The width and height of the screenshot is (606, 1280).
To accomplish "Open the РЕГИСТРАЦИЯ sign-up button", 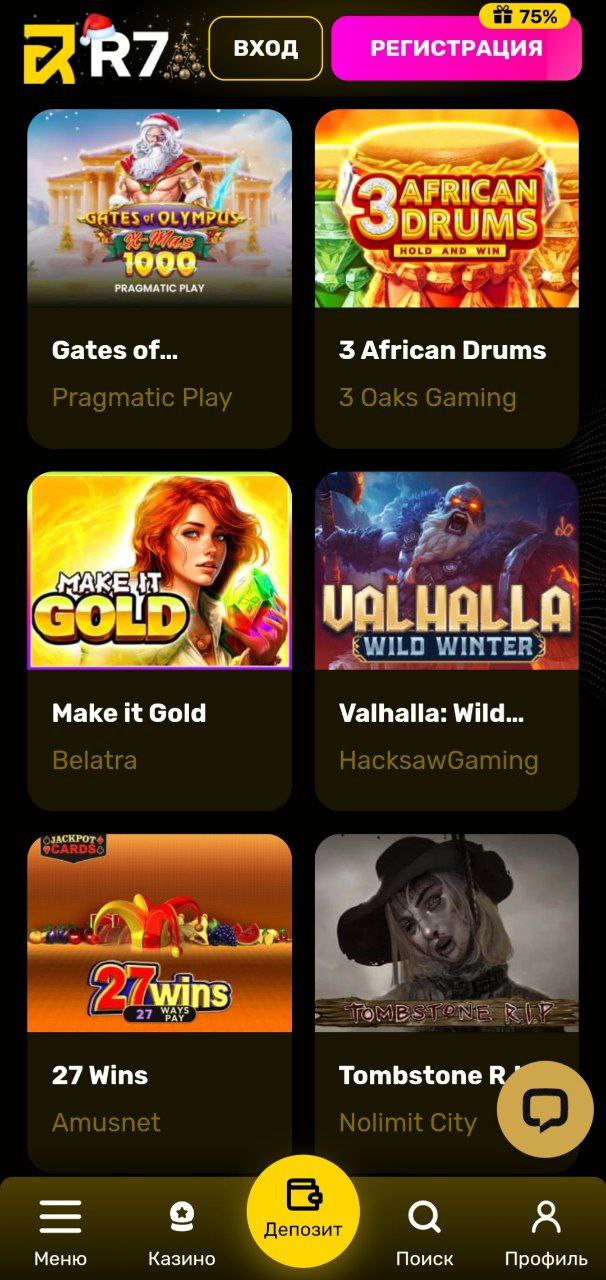I will (456, 48).
